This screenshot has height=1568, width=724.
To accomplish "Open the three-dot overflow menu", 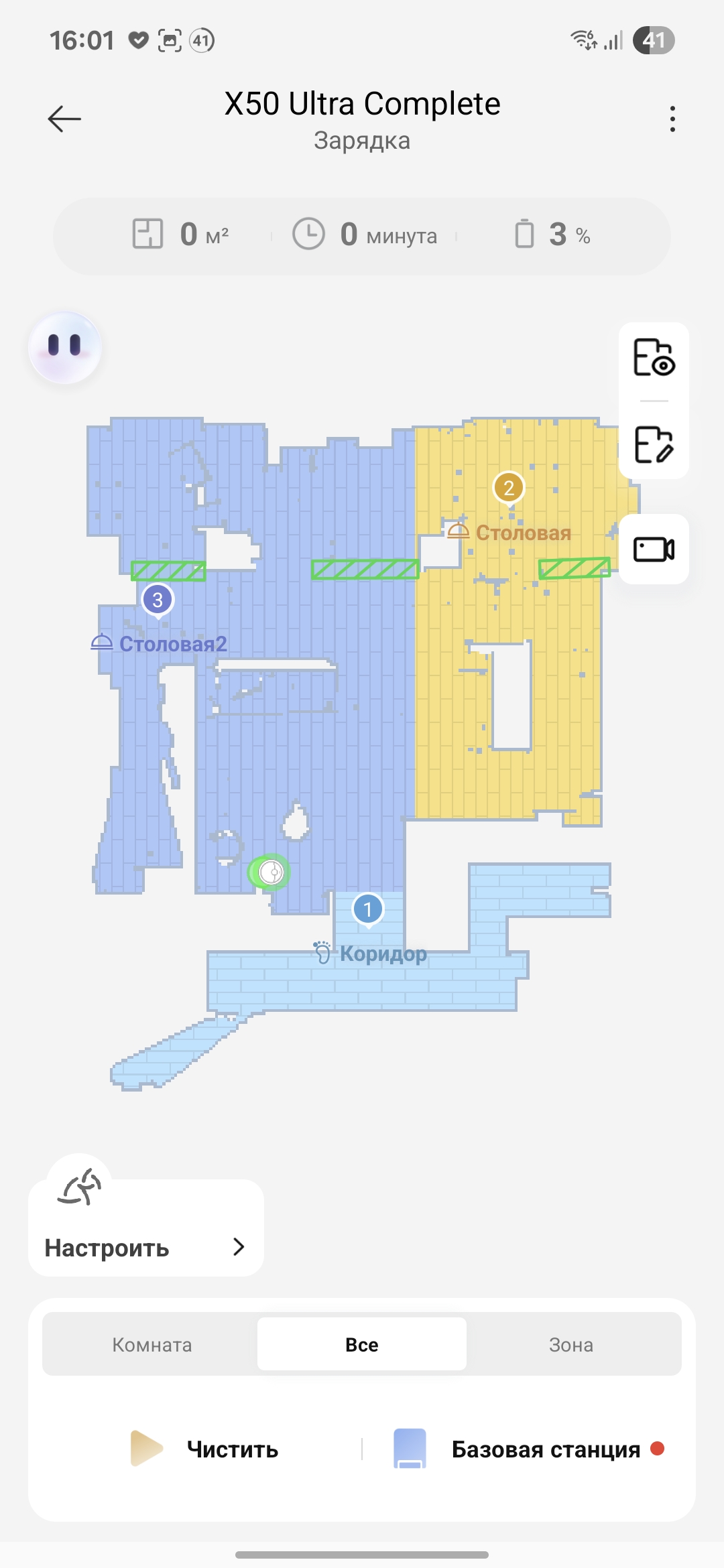I will pos(672,119).
